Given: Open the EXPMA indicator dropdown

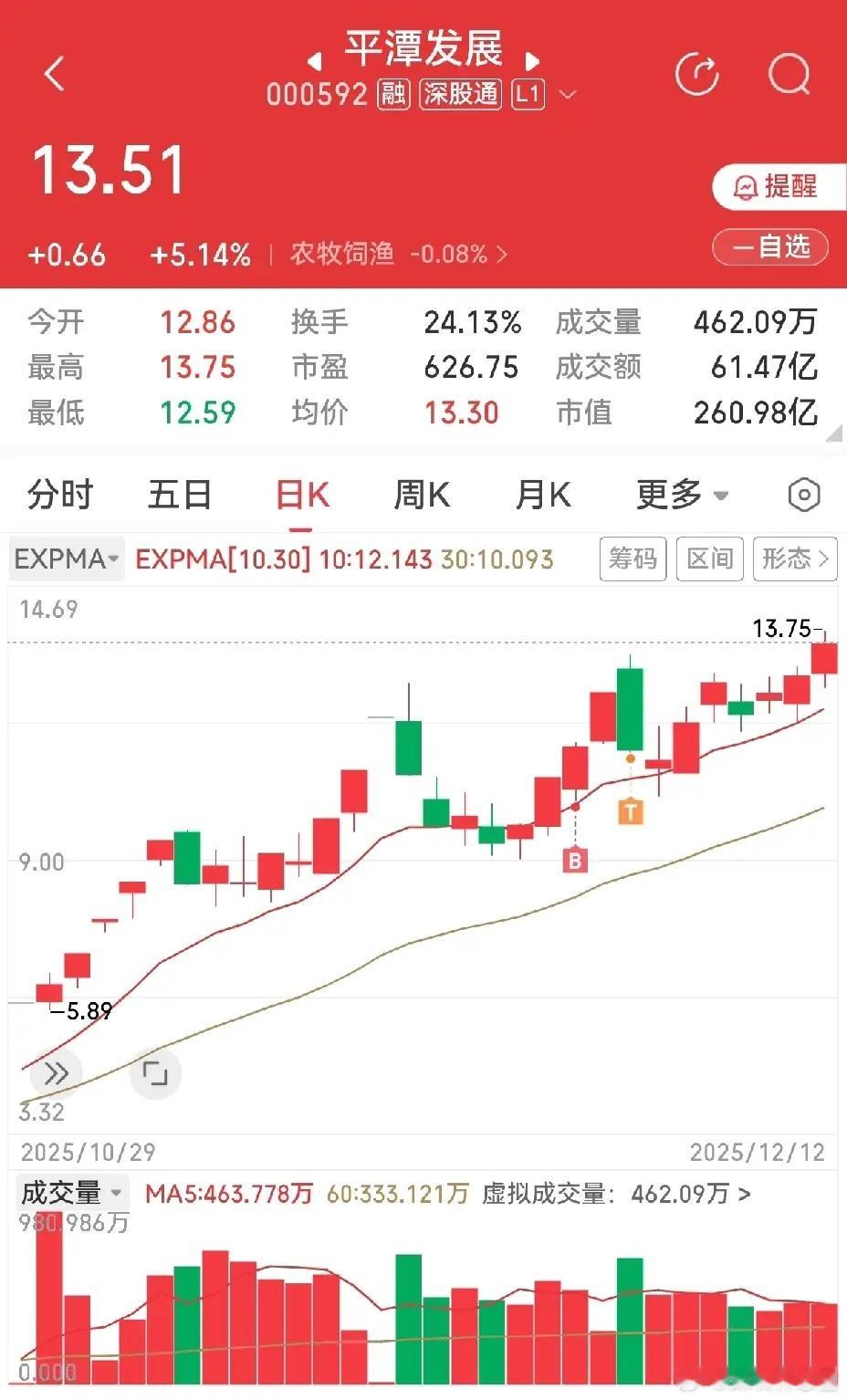Looking at the screenshot, I should (x=66, y=559).
